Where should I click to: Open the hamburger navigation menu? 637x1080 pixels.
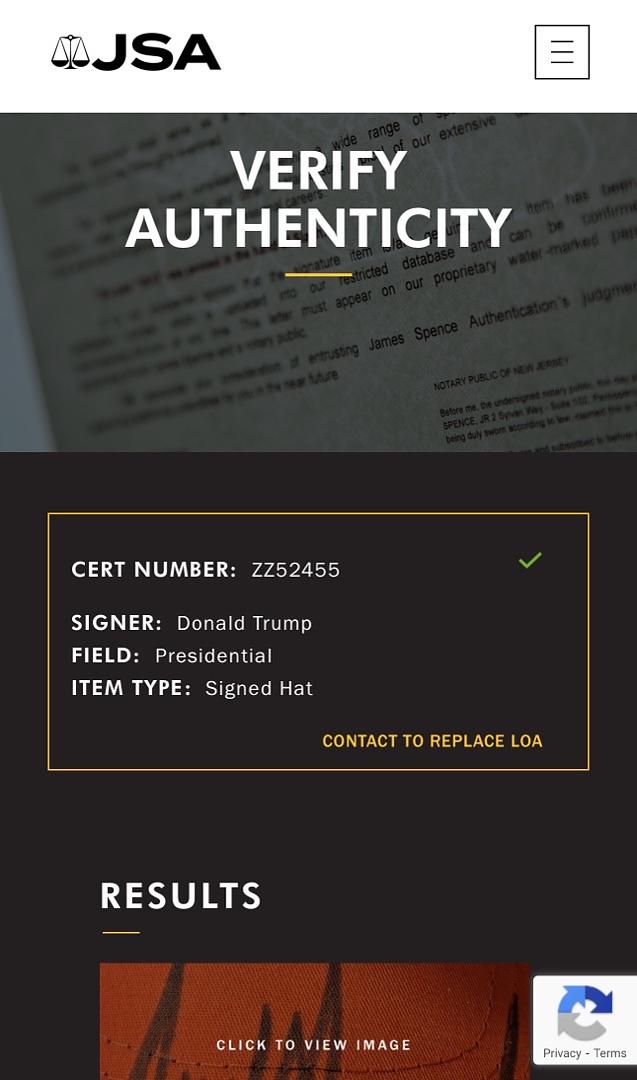click(x=561, y=52)
